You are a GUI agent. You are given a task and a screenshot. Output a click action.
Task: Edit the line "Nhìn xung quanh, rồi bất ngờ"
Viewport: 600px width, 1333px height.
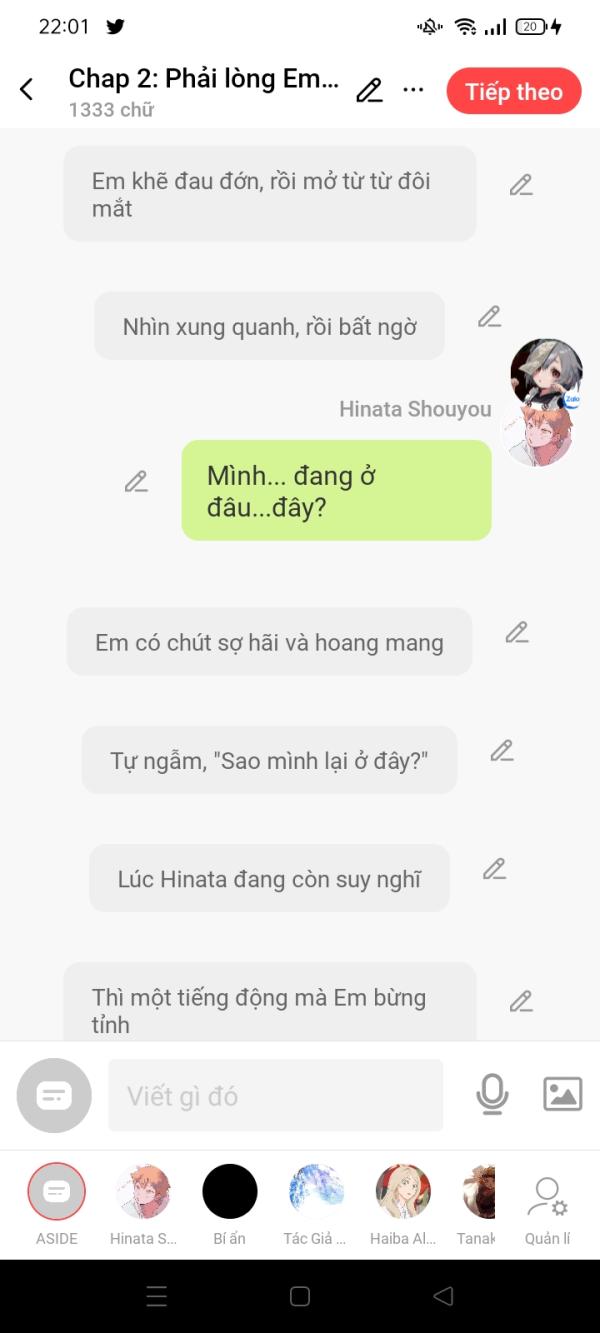[x=489, y=317]
